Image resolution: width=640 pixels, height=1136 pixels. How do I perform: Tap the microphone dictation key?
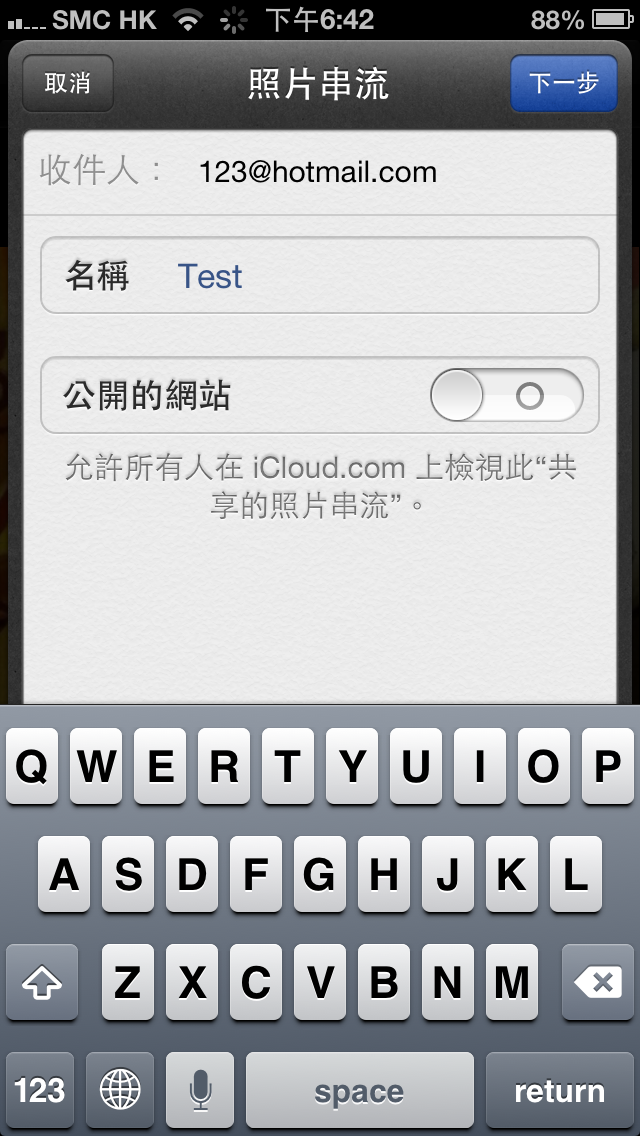pos(200,1091)
